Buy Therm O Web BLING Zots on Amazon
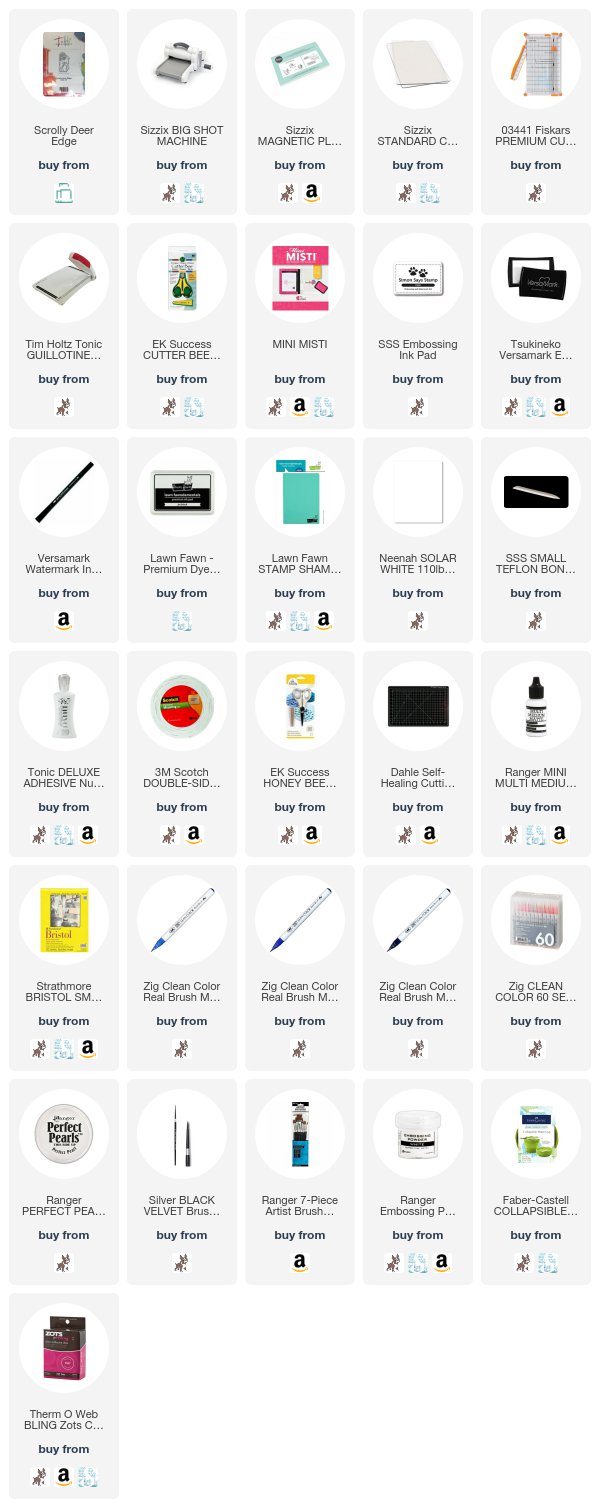Screen dimensions: 600x1508 pyautogui.click(x=64, y=1477)
